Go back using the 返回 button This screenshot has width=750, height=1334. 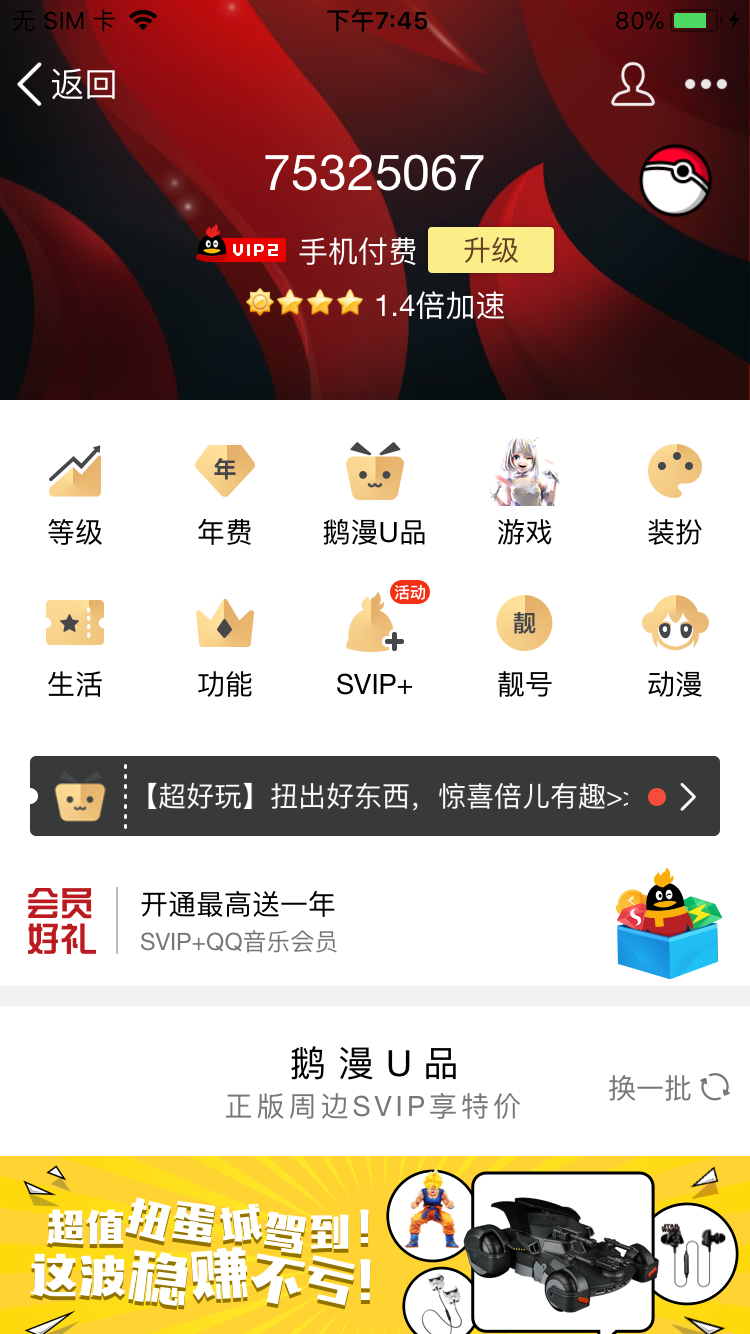tap(67, 85)
